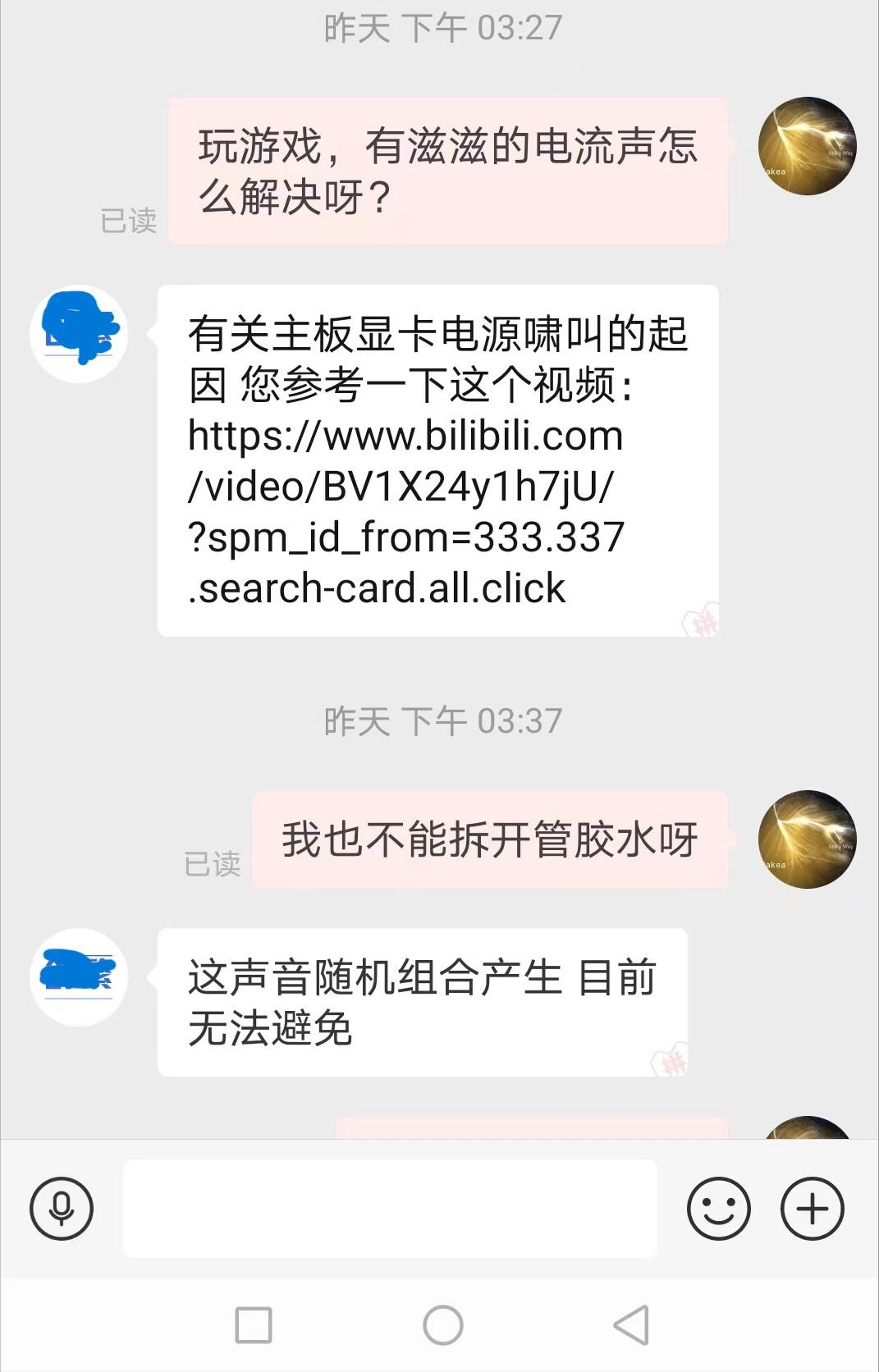Tap your avatar beside the glue message
Viewport: 879px width, 1372px height.
806,839
